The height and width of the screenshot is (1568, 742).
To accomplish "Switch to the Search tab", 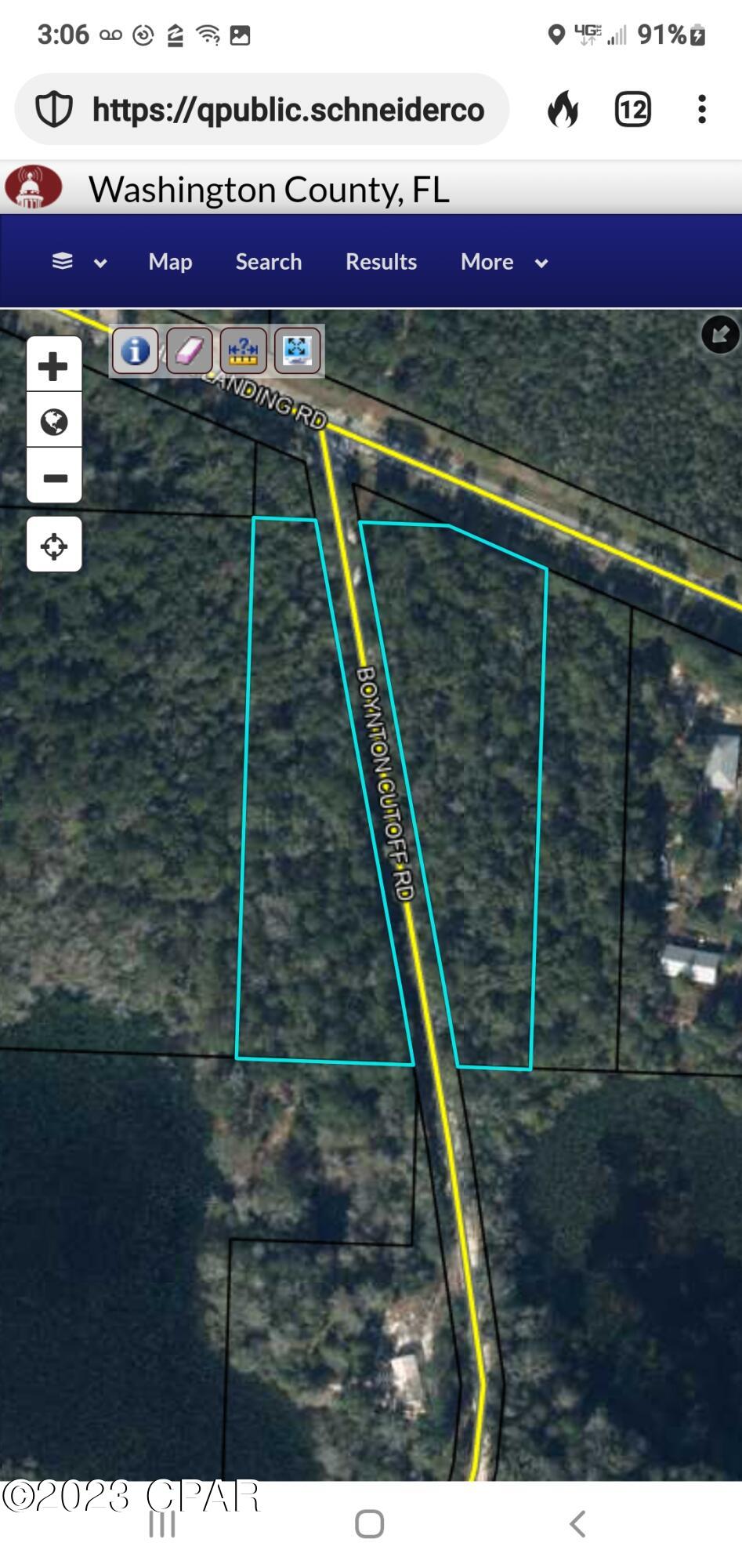I will 268,262.
